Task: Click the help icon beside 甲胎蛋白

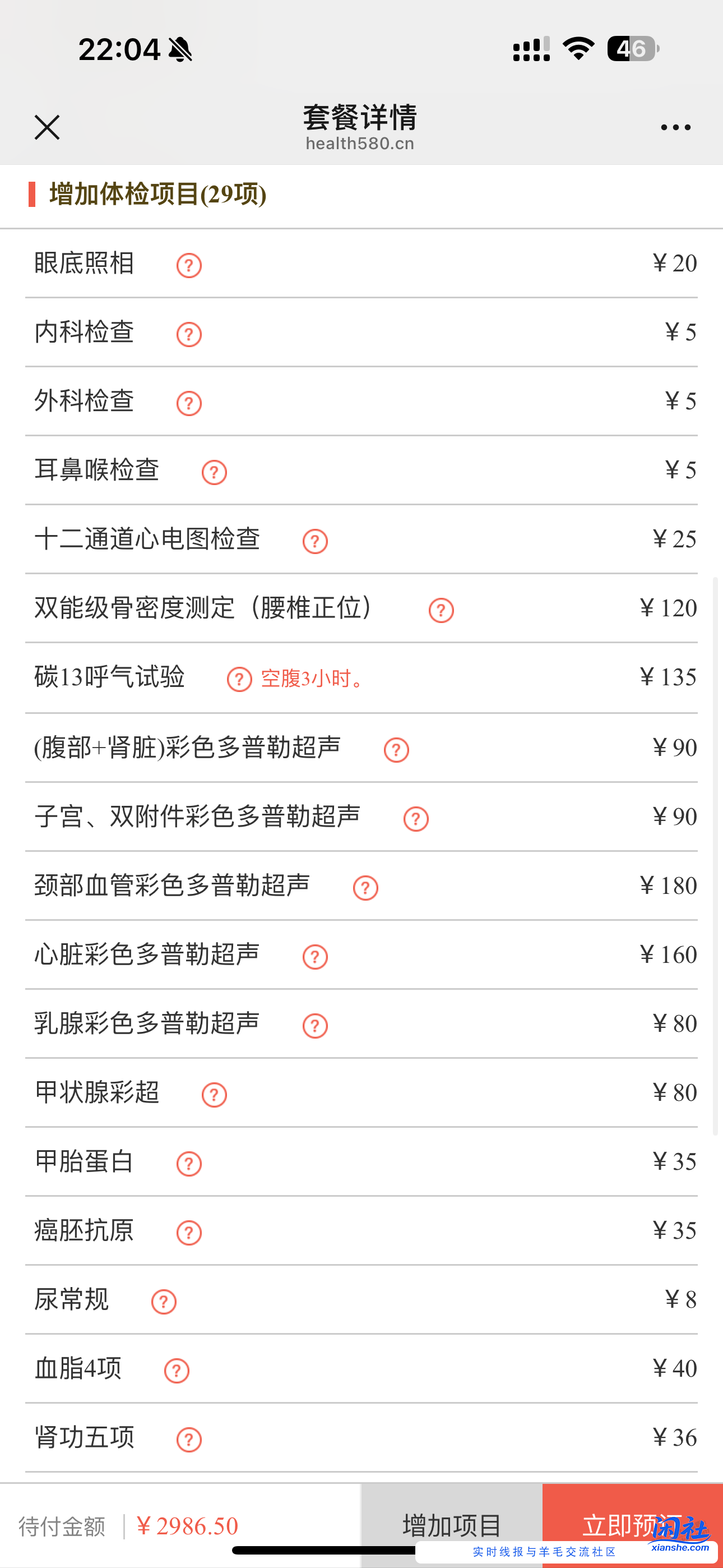Action: tap(189, 1163)
